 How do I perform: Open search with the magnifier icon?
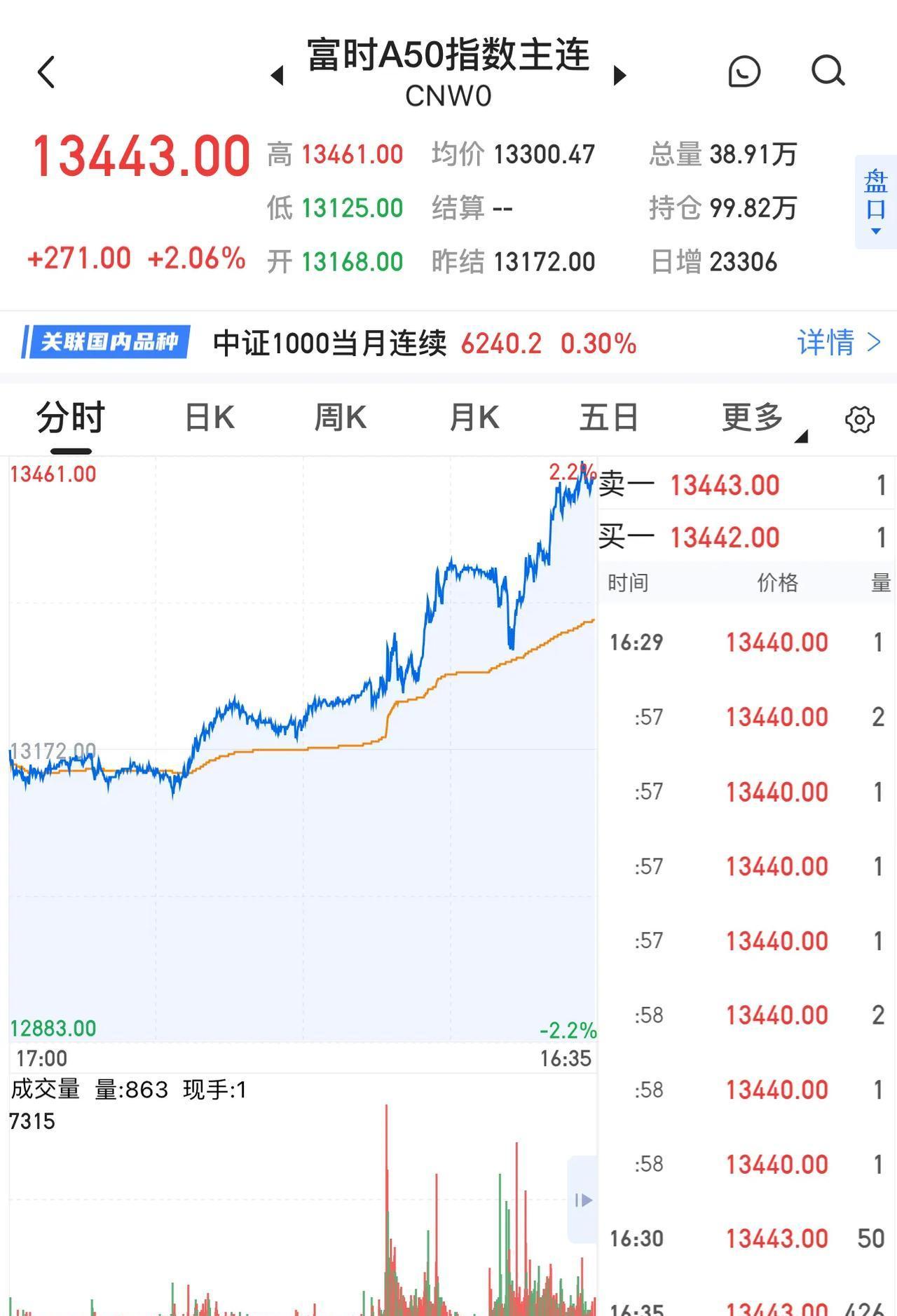pos(828,71)
